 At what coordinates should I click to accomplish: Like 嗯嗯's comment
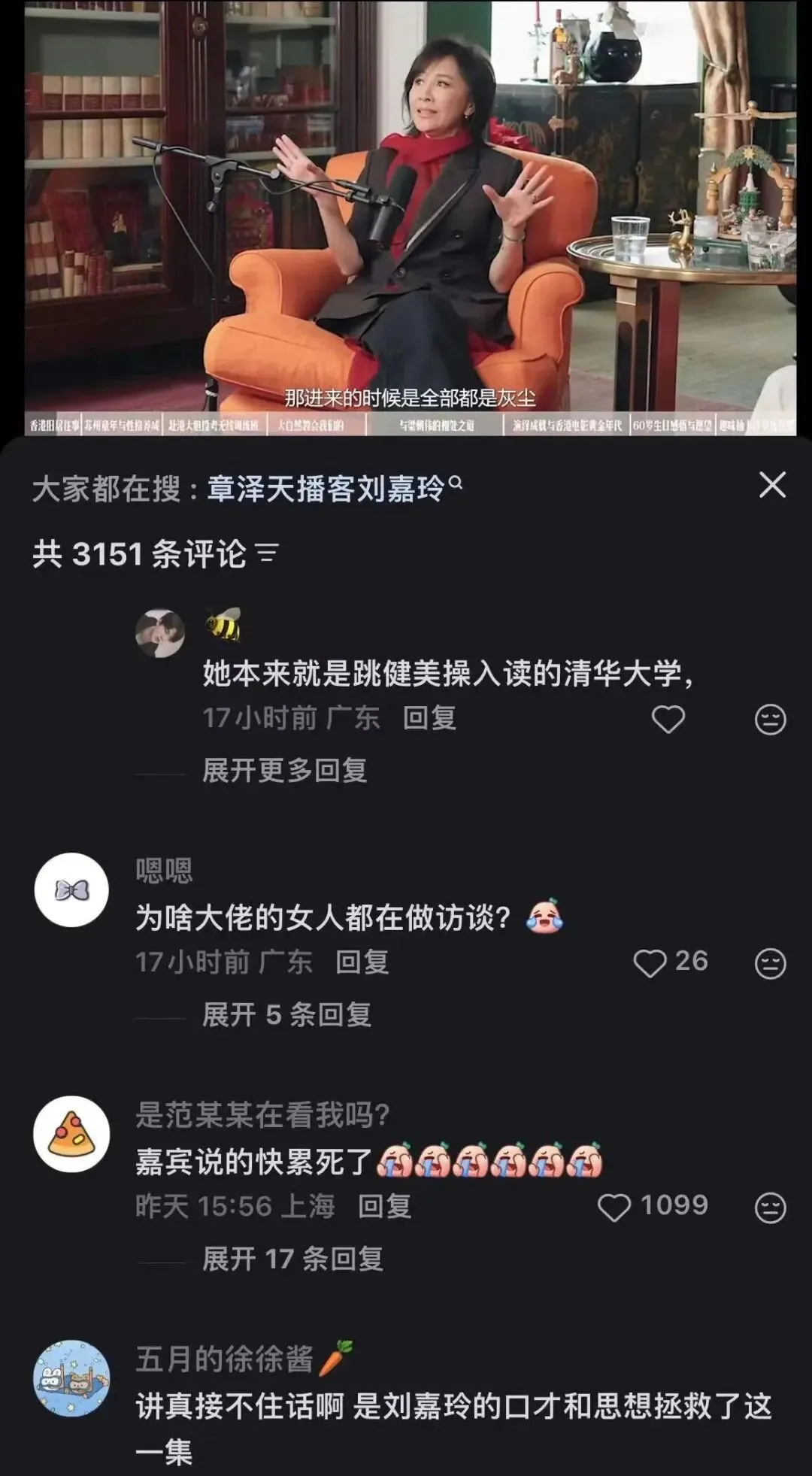[x=651, y=963]
